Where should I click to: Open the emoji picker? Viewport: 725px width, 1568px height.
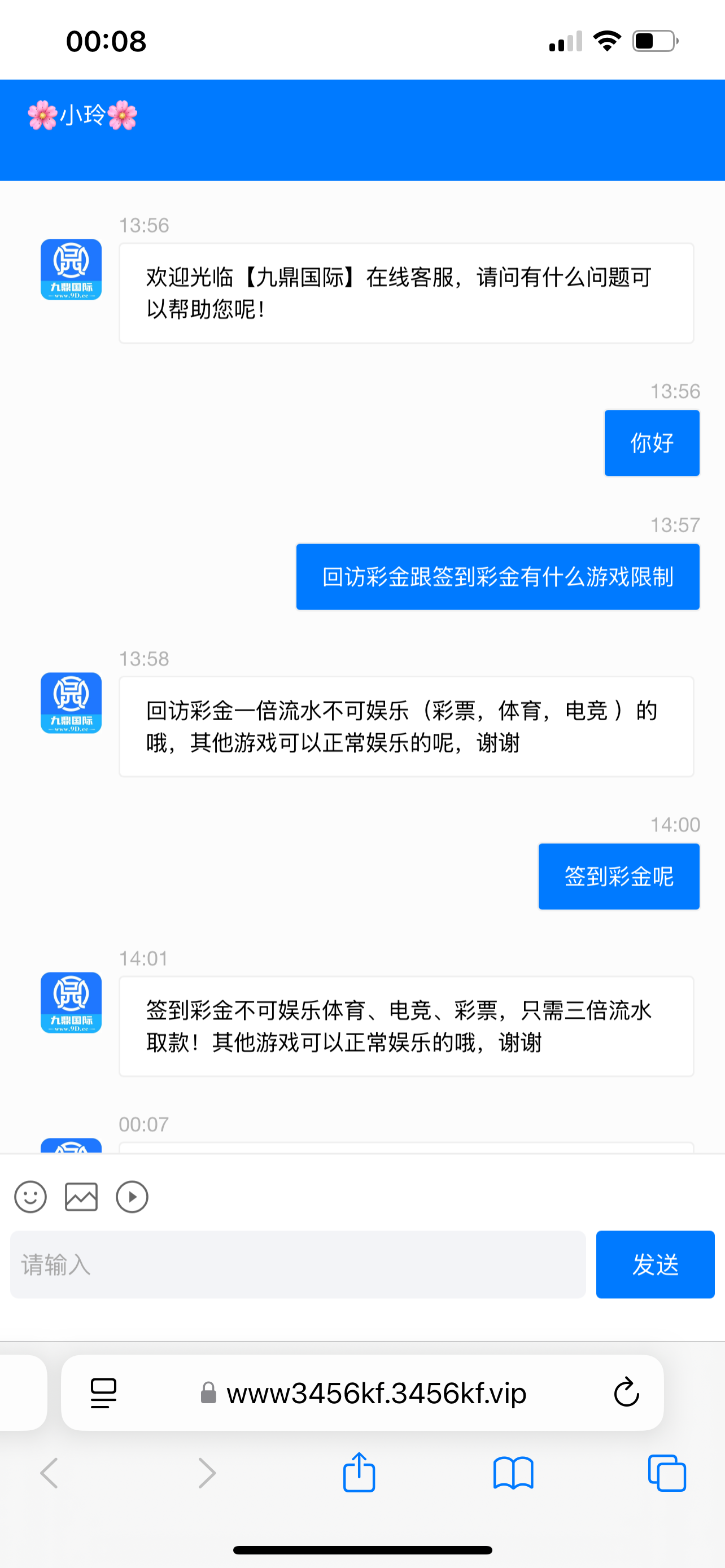click(30, 1197)
